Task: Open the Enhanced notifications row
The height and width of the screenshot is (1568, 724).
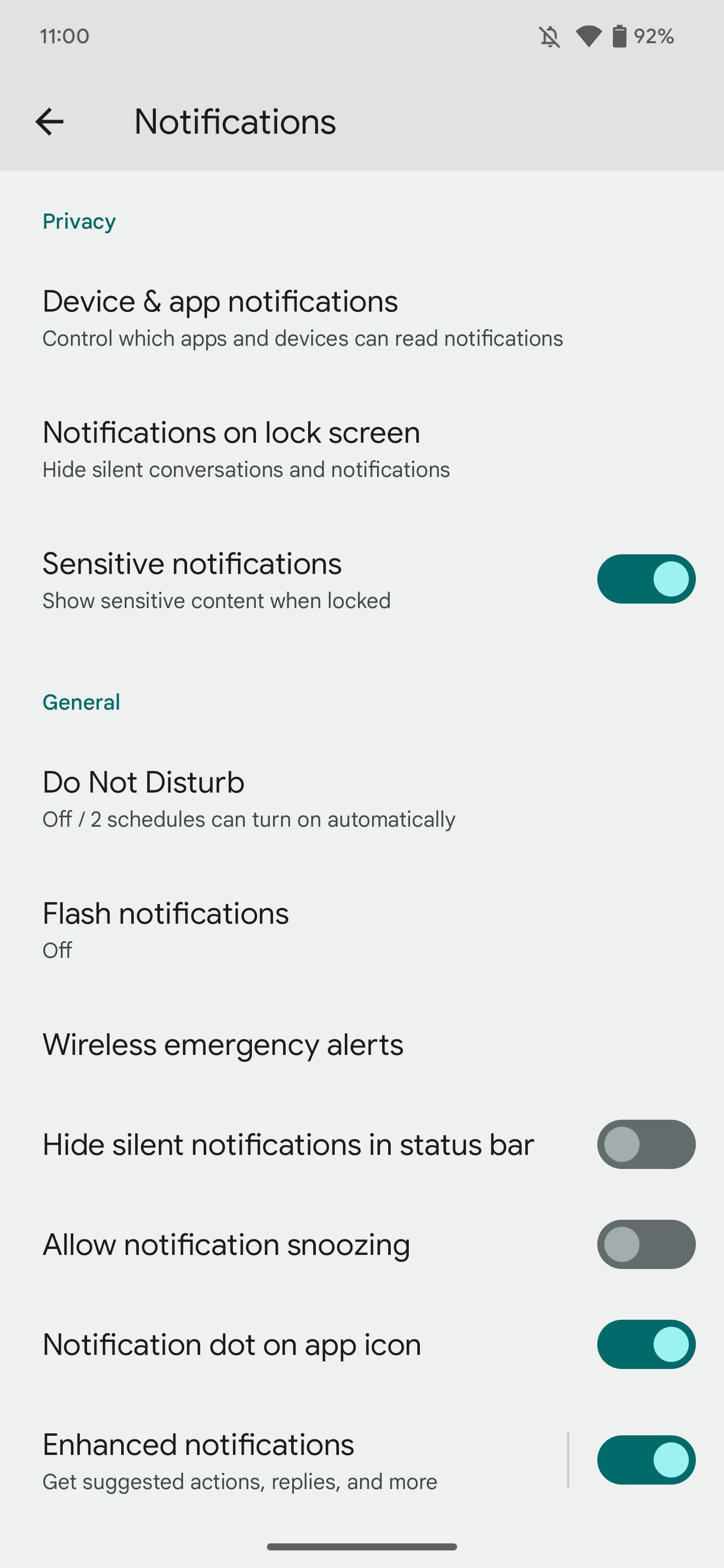Action: [283, 1459]
